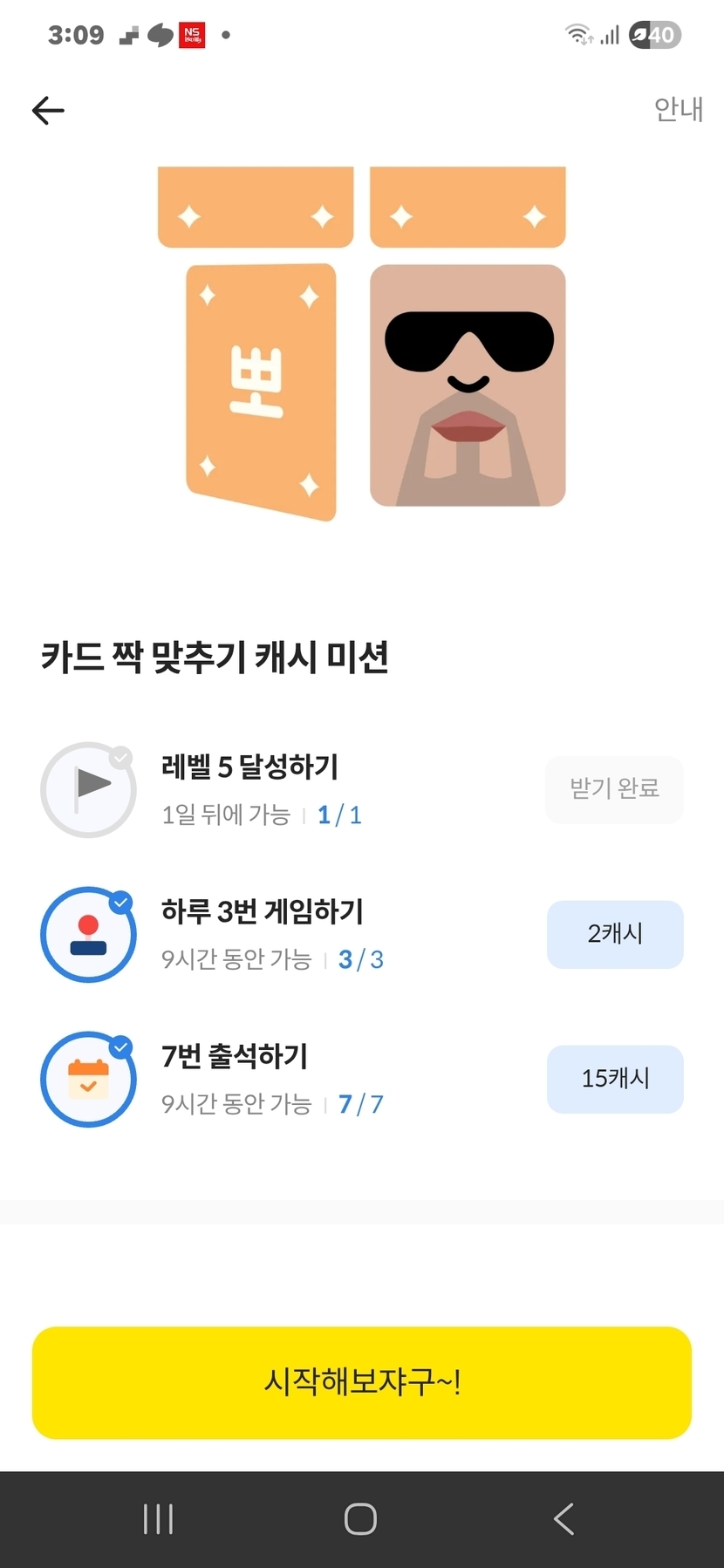Open recent apps from navigation bar

click(x=158, y=1519)
